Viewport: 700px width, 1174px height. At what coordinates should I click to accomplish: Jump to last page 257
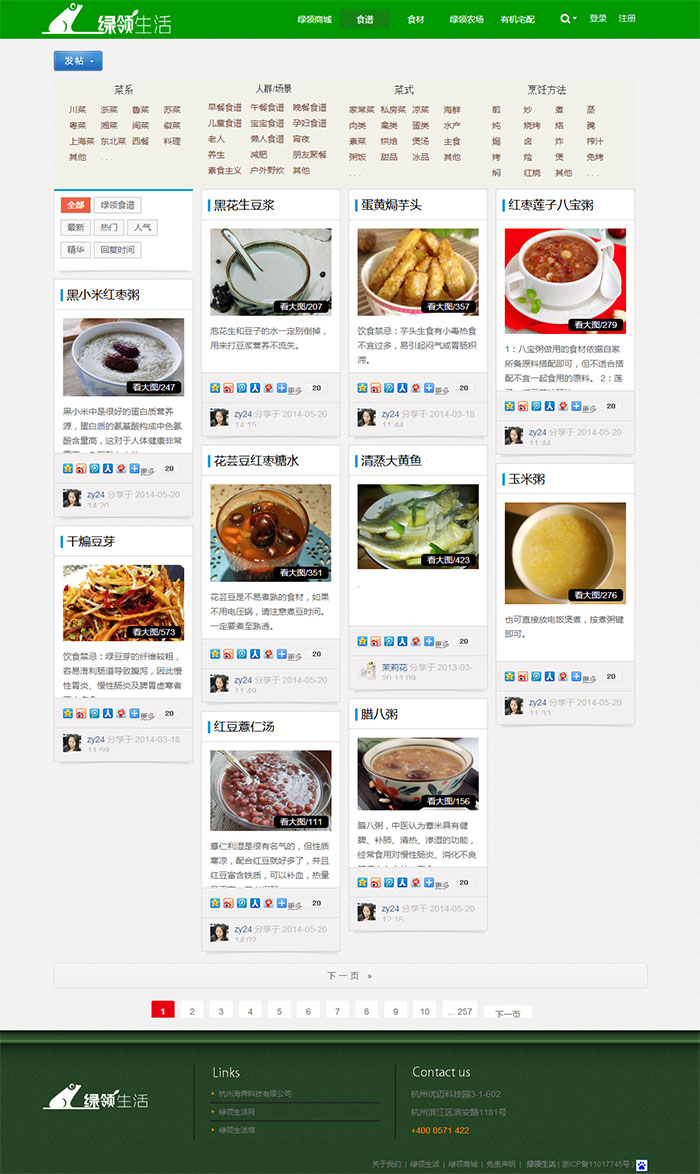click(x=459, y=1011)
